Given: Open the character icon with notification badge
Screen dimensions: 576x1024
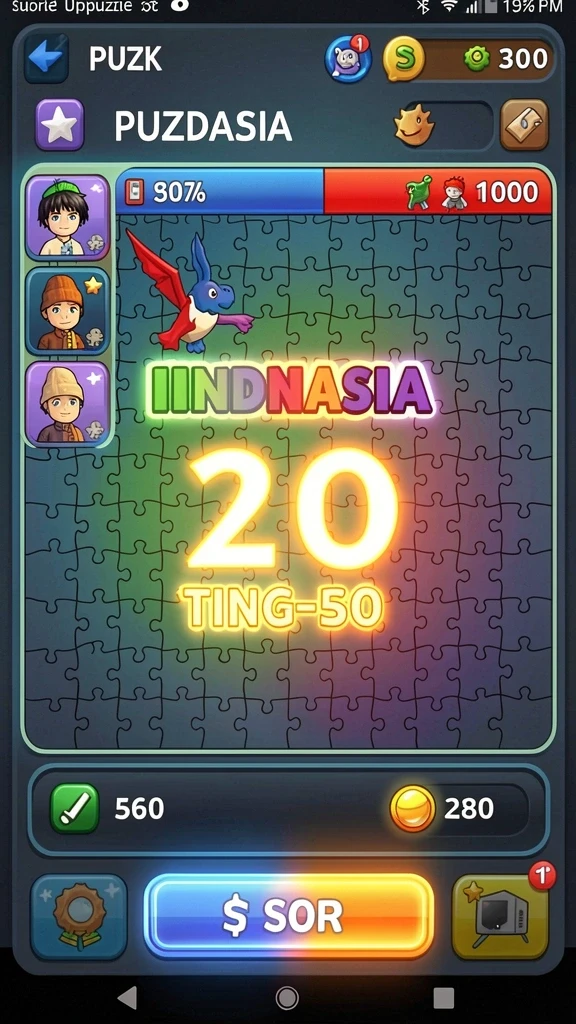Looking at the screenshot, I should (x=348, y=59).
